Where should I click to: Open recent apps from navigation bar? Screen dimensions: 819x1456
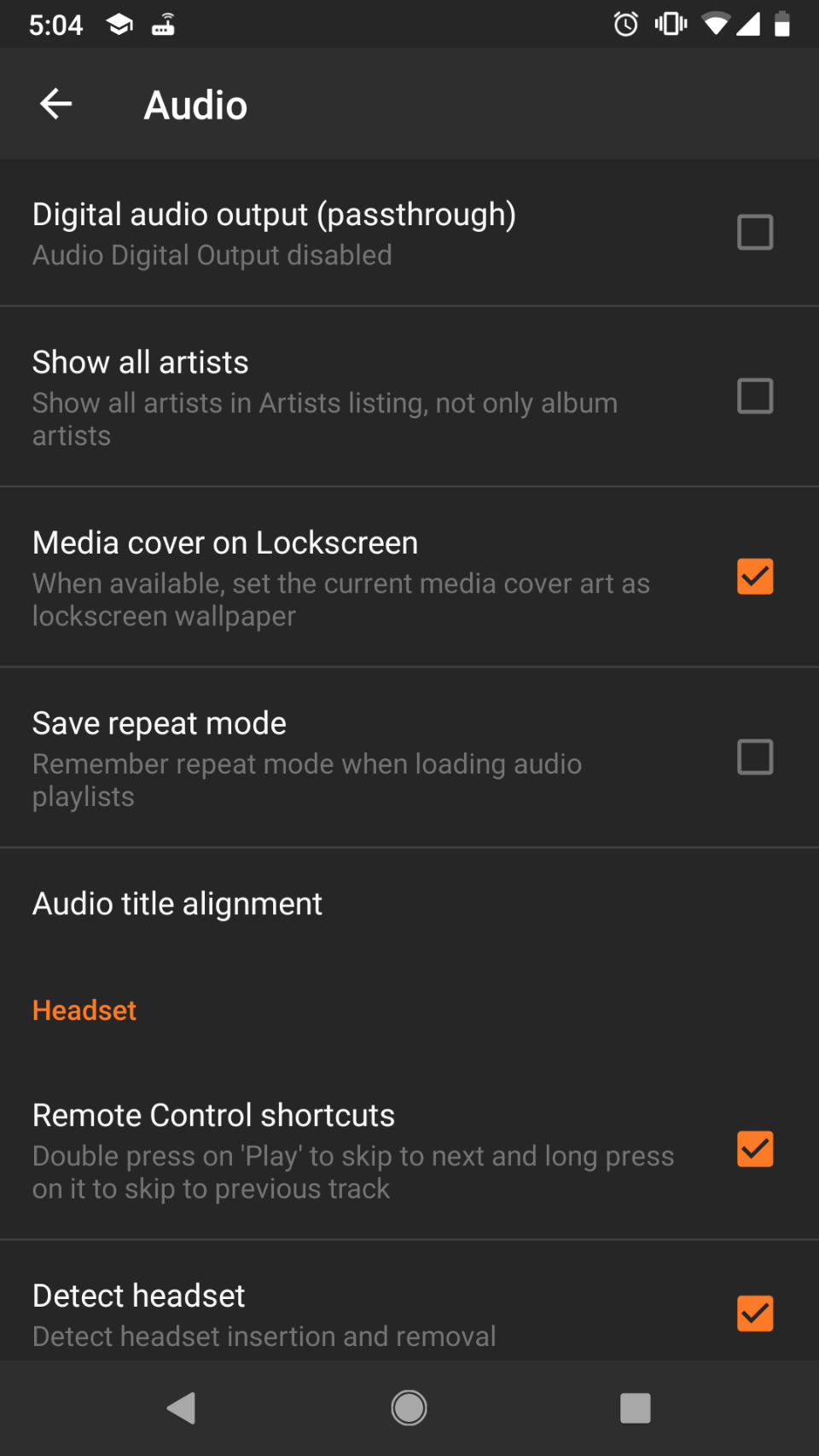tap(635, 1408)
